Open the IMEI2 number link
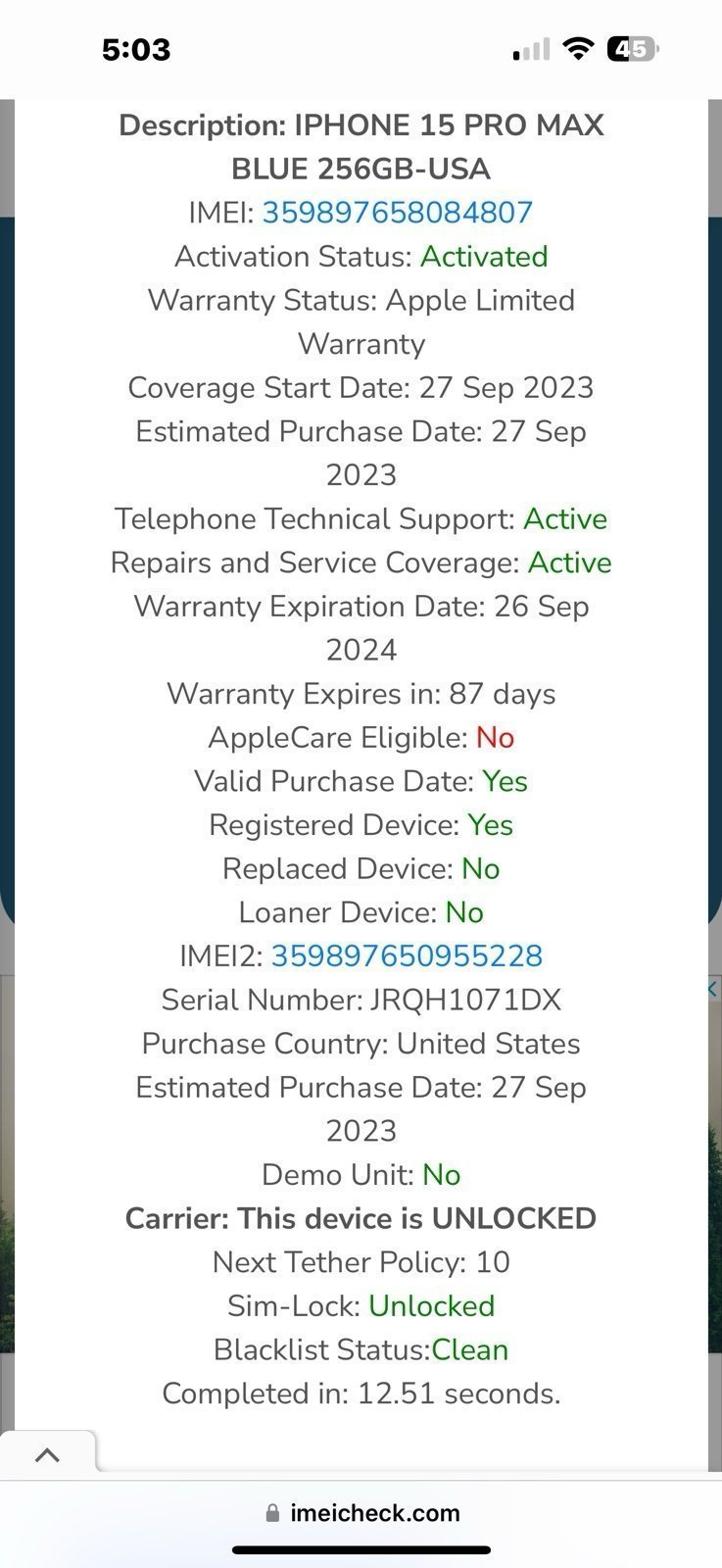The height and width of the screenshot is (1568, 722). tap(406, 955)
